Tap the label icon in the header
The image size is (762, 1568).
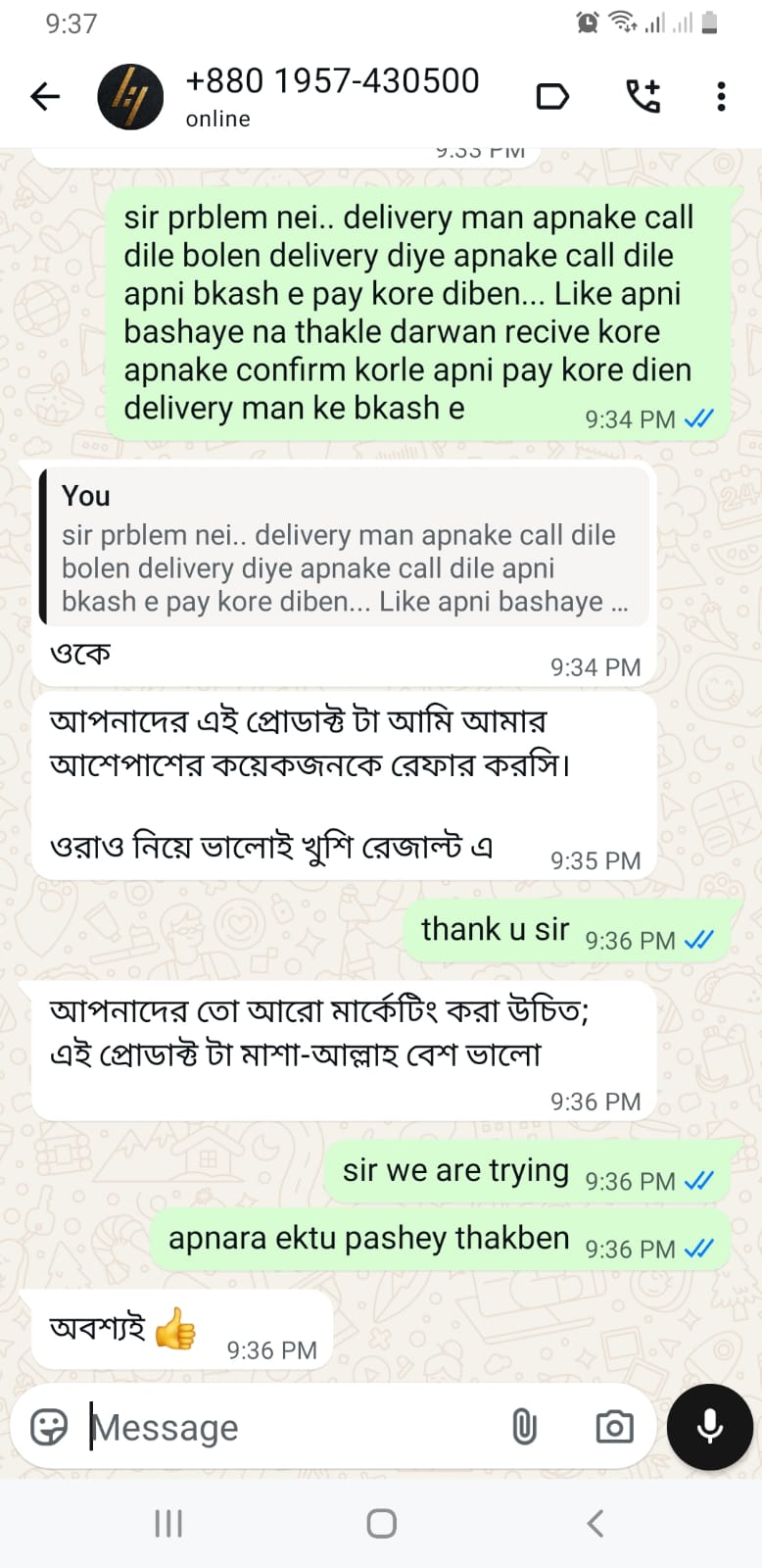click(552, 96)
